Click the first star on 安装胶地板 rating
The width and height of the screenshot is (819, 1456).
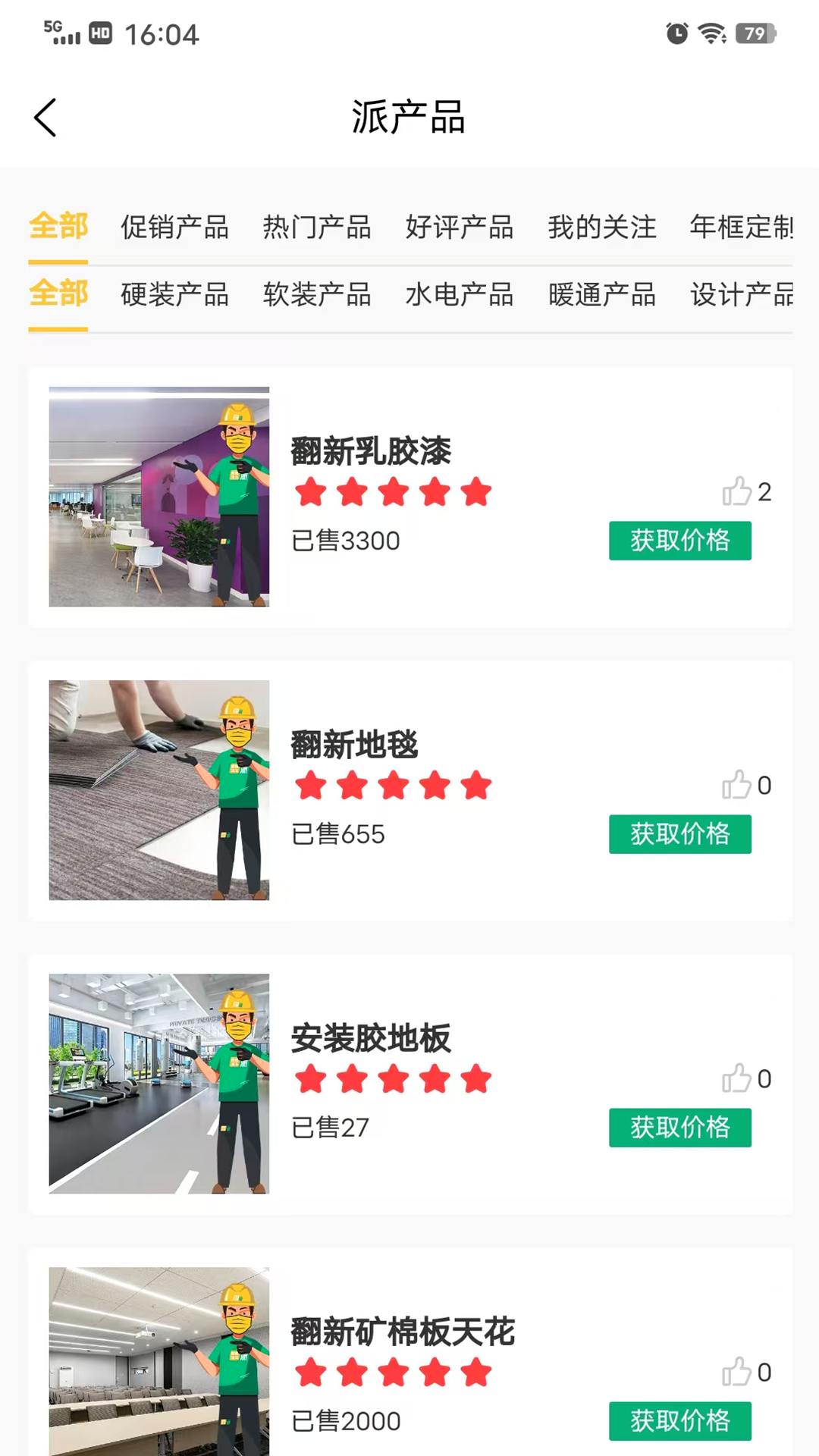[x=311, y=1079]
